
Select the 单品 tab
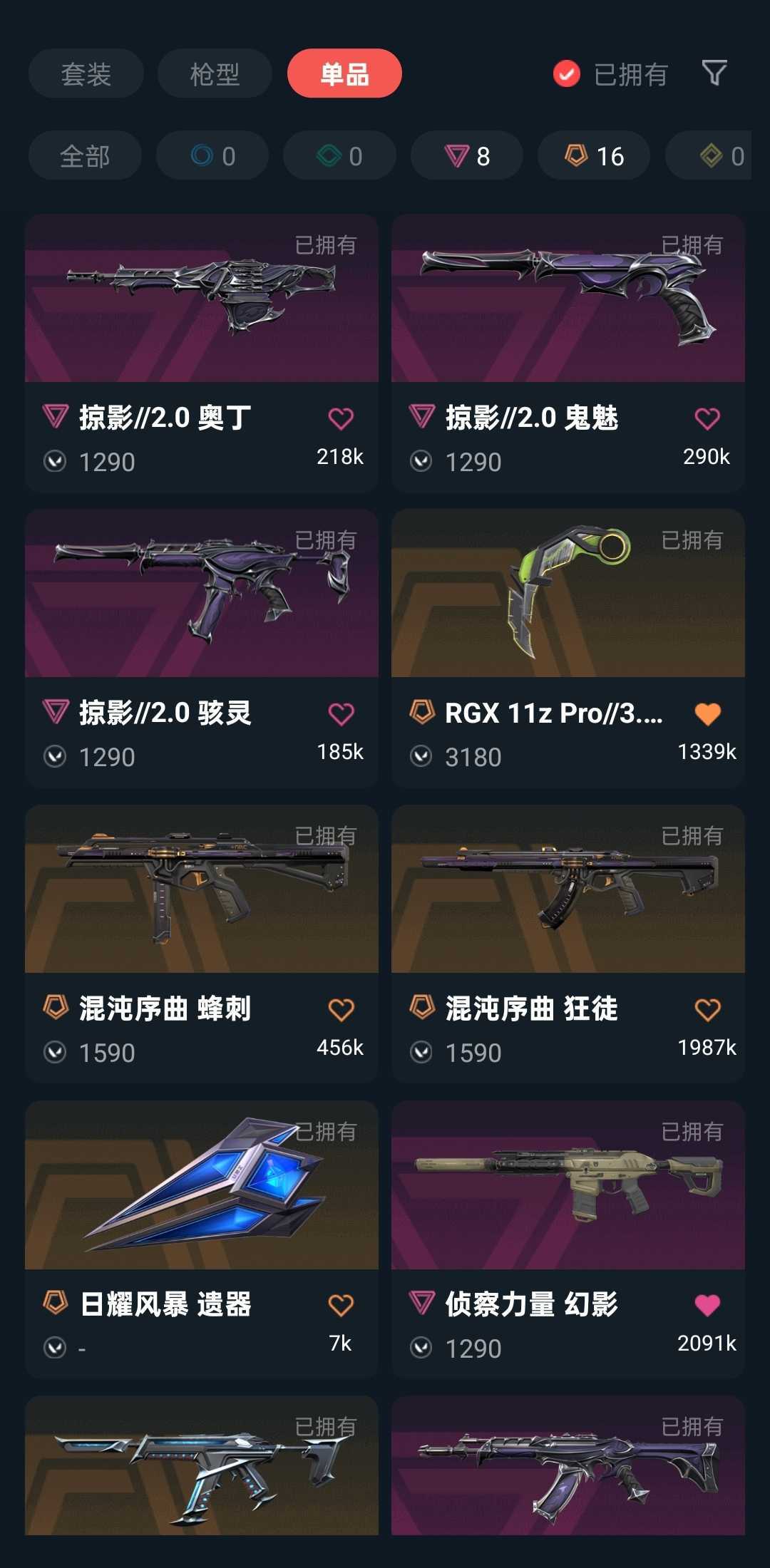[344, 73]
